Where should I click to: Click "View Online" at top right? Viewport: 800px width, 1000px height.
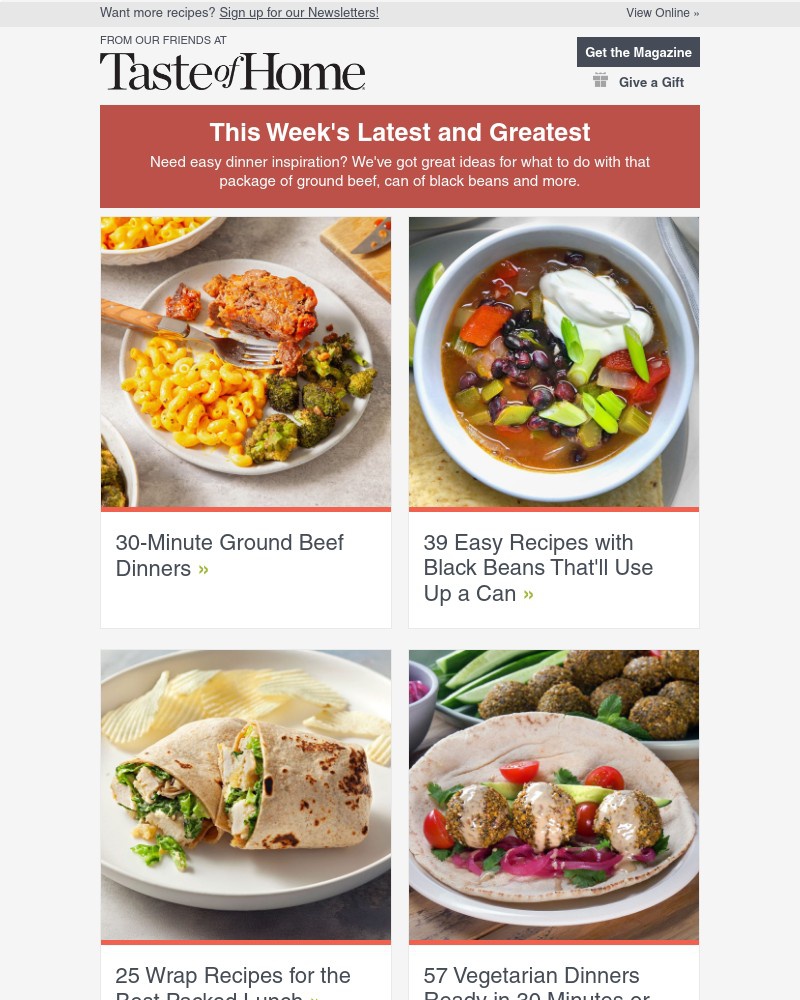point(658,13)
